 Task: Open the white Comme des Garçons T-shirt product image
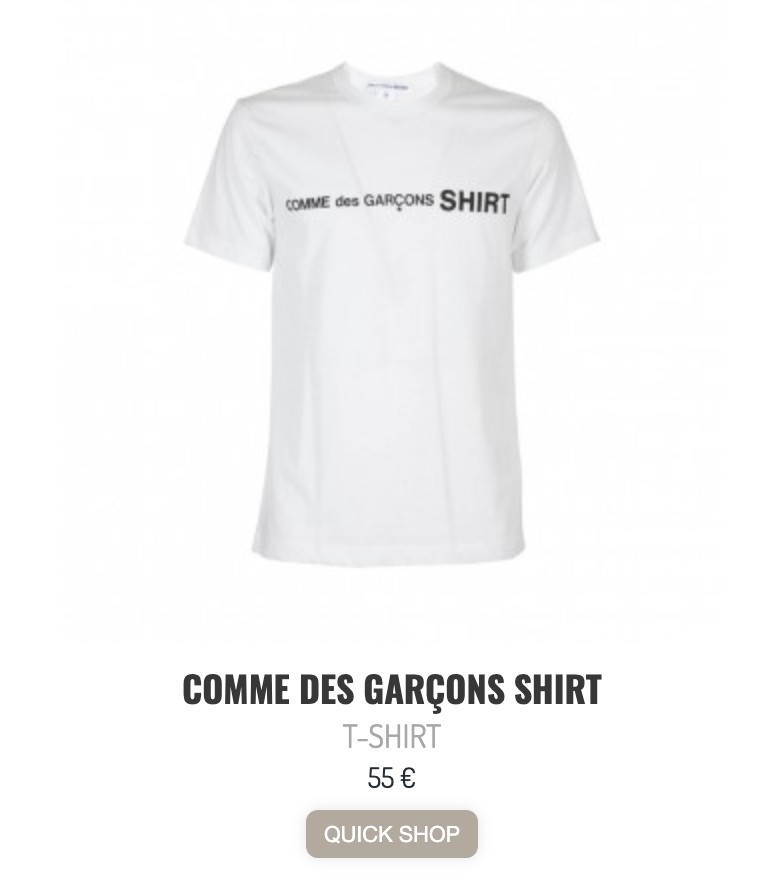coord(391,320)
